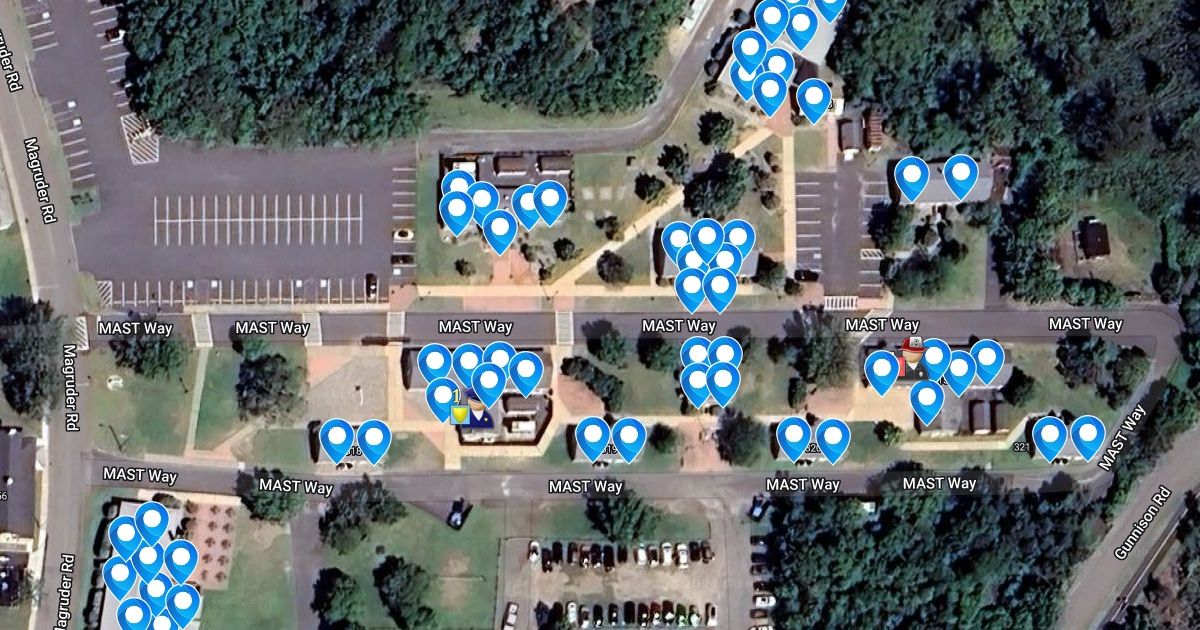The height and width of the screenshot is (630, 1200).
Task: Open the police officer marker with badge 1
Action: point(470,409)
